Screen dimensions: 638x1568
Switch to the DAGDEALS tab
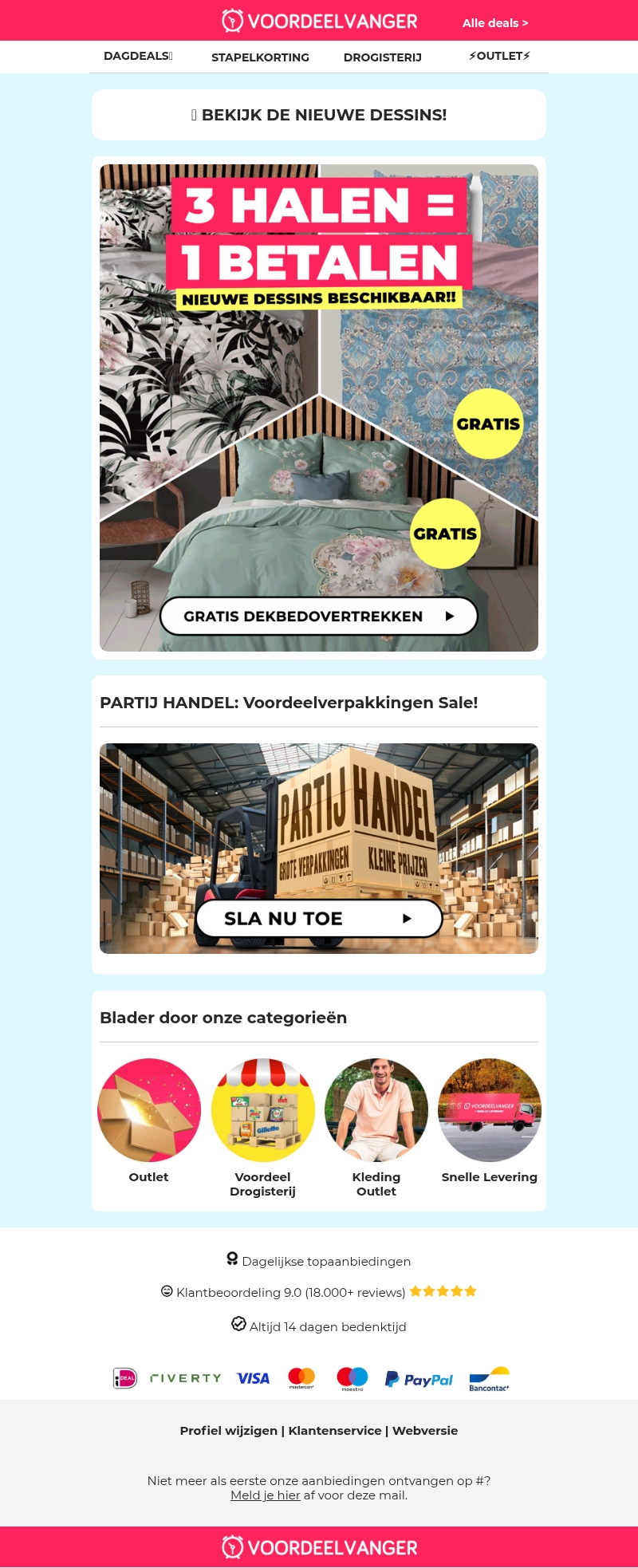(x=138, y=56)
